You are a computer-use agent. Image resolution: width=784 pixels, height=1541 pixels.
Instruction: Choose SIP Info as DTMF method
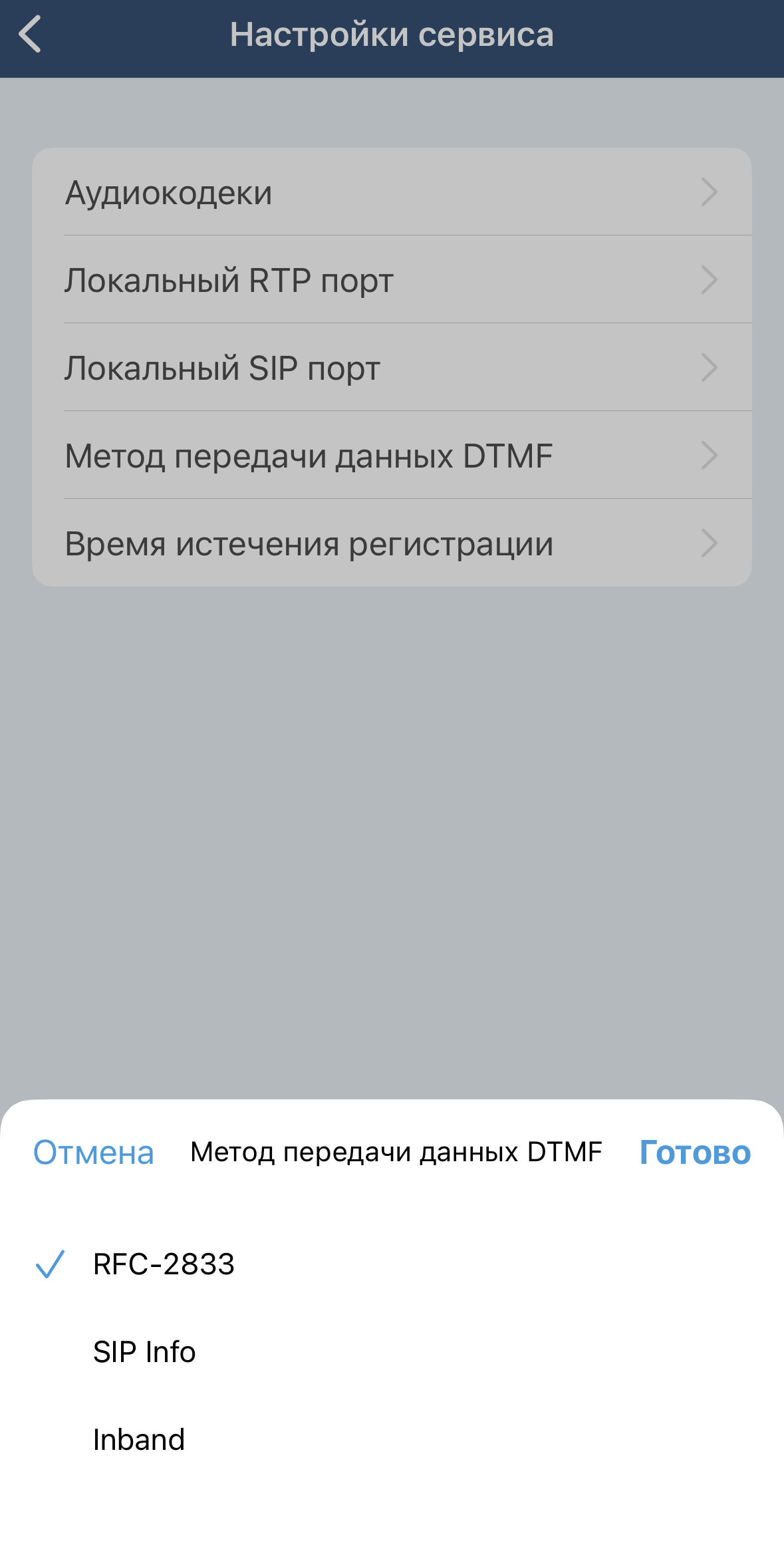coord(144,1351)
